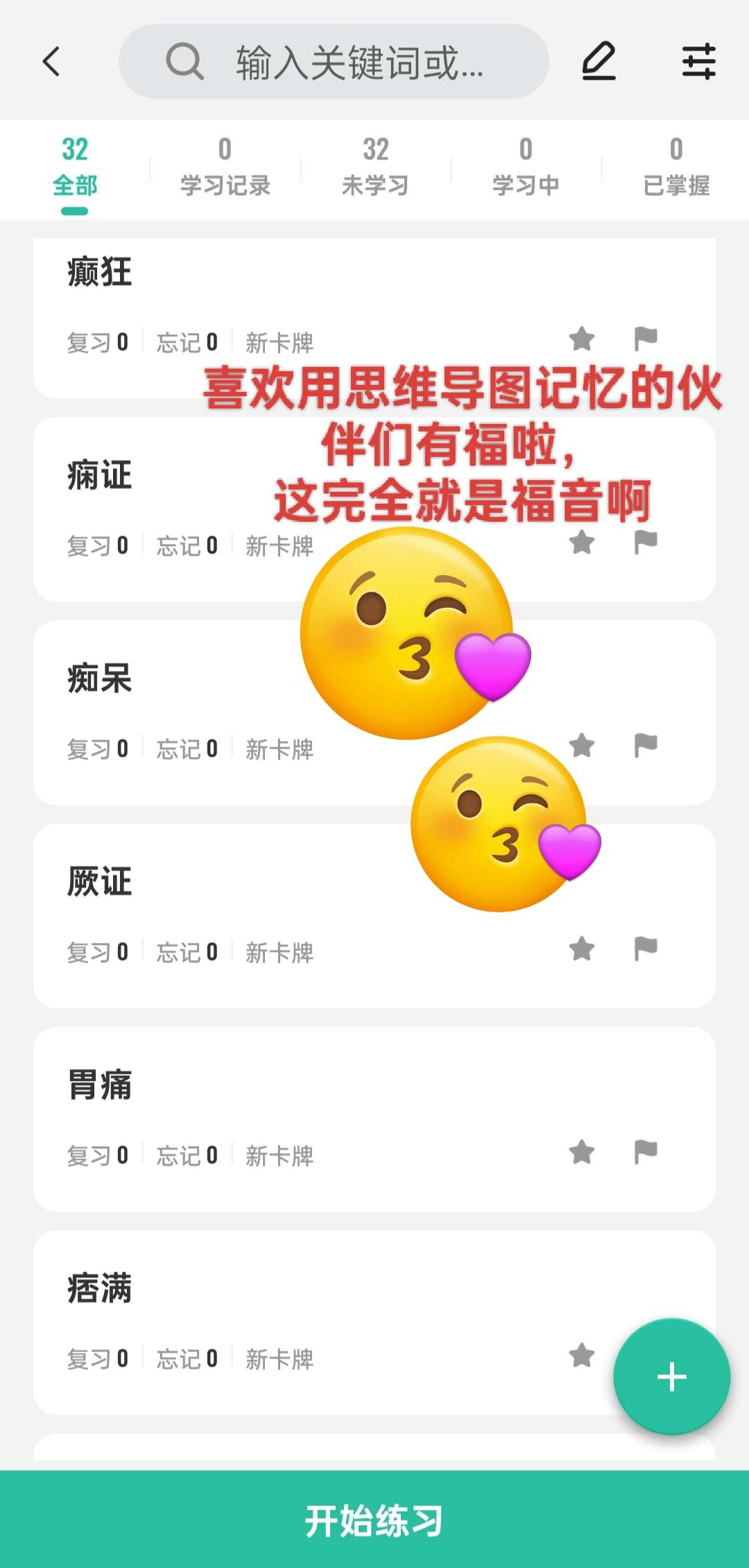Start practice with 开始练习 button
Screen dimensions: 749x1568
pyautogui.click(x=374, y=1521)
